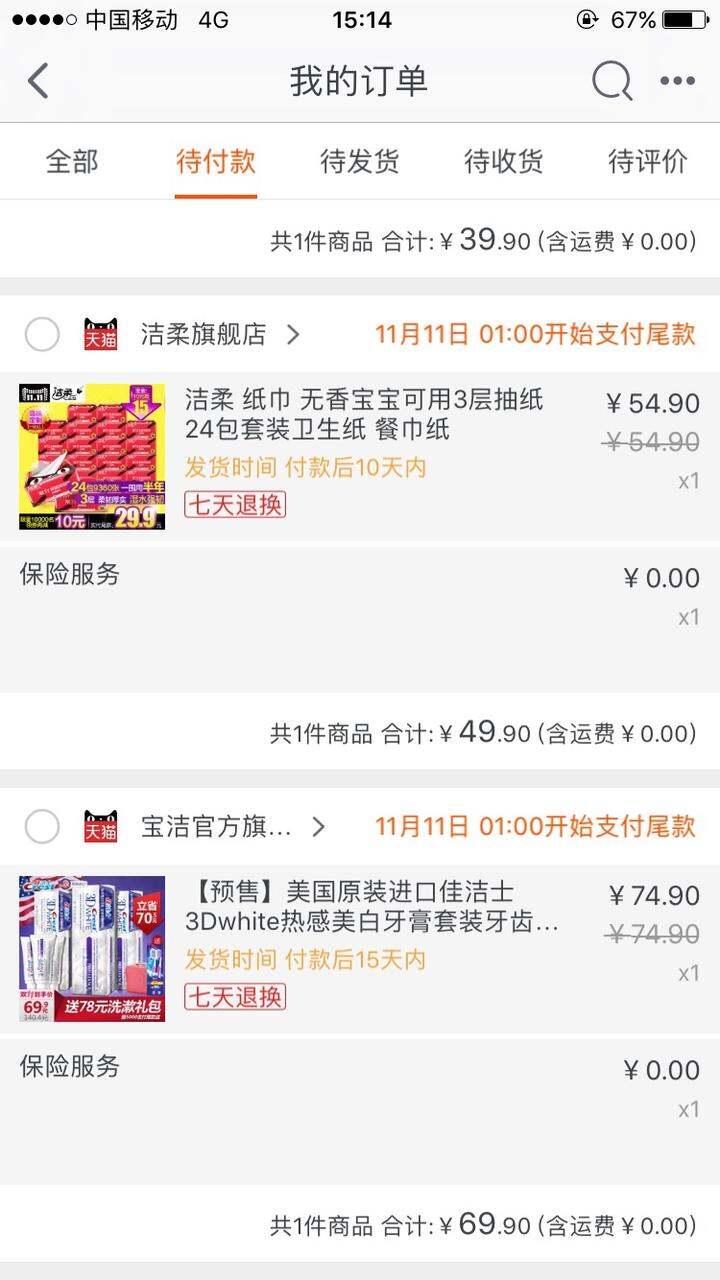Select the 待付款 tab

coord(216,161)
